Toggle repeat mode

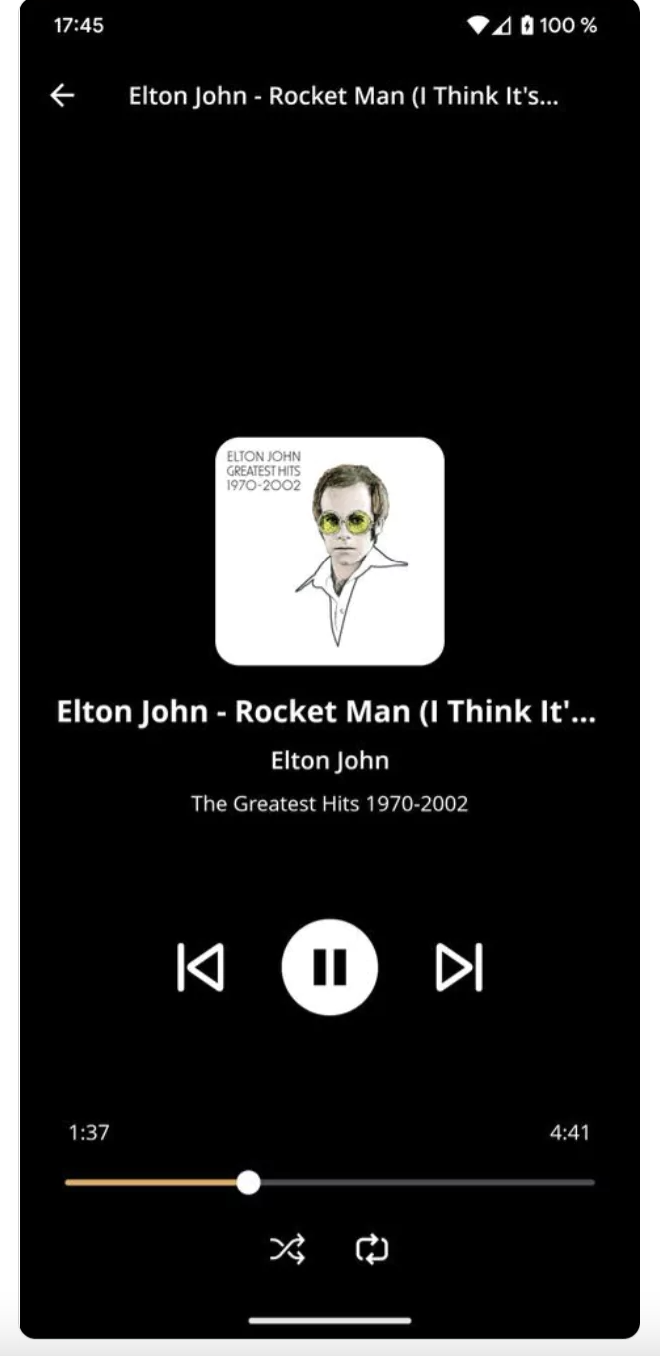(372, 1249)
